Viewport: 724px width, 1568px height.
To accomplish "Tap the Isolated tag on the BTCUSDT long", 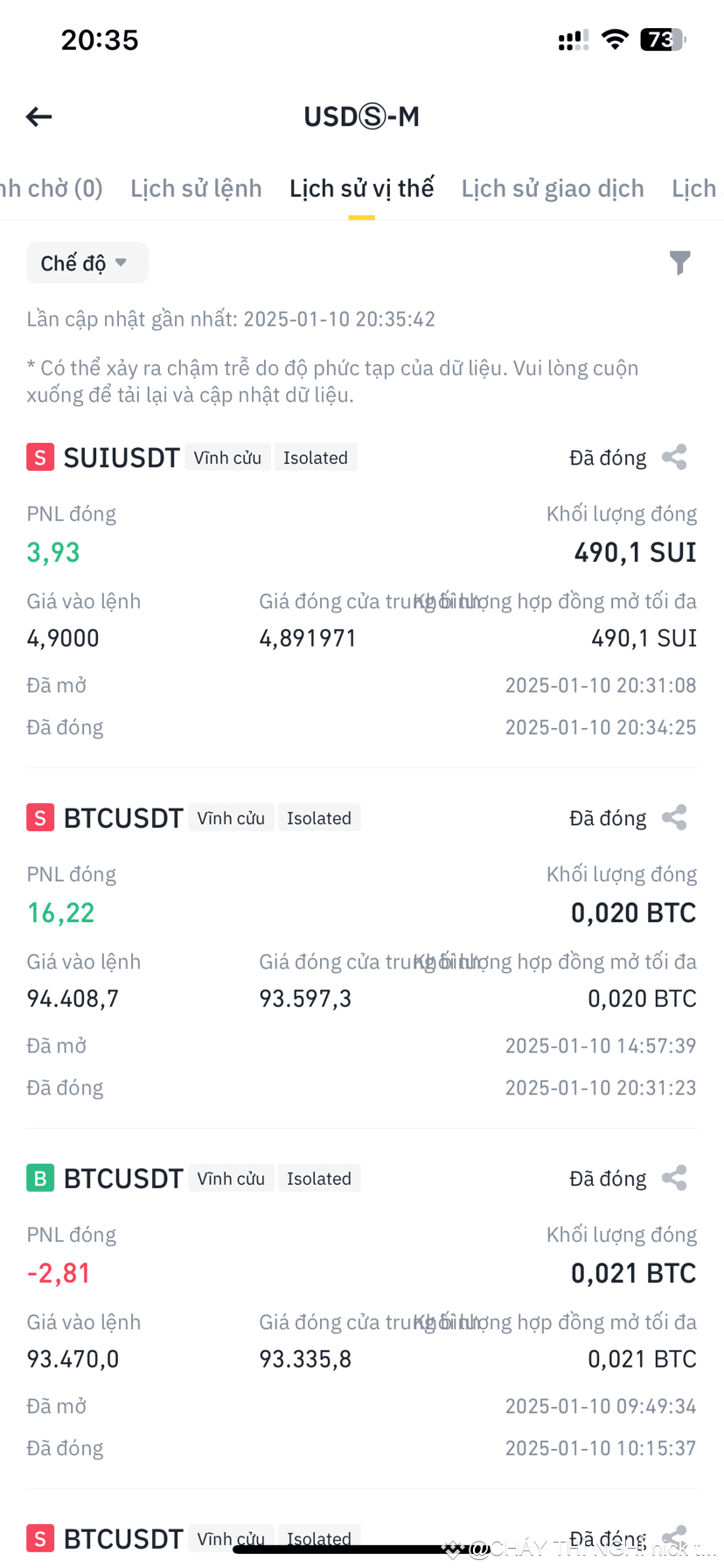I will point(319,1178).
